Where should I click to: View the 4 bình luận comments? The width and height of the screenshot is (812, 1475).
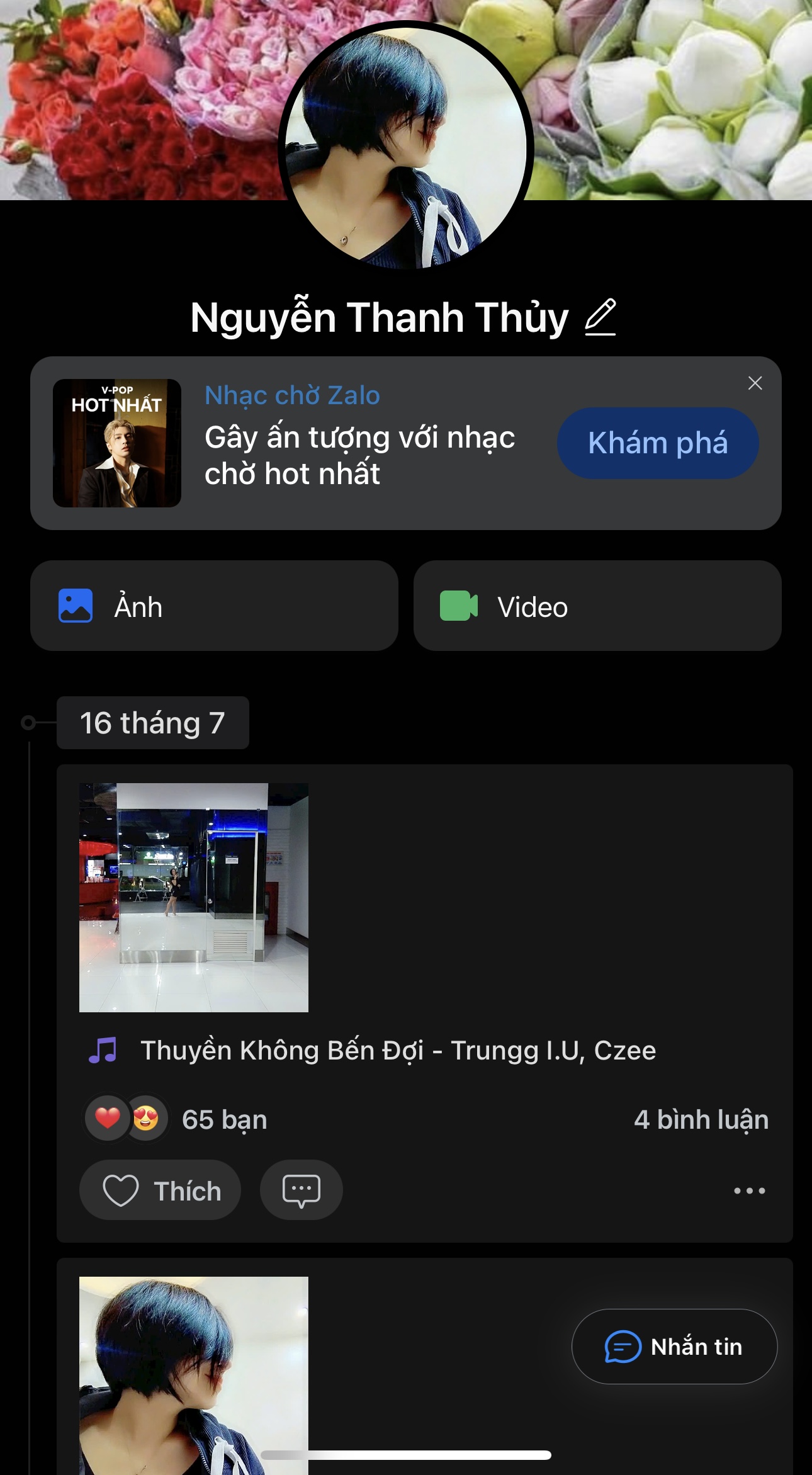pyautogui.click(x=701, y=1120)
